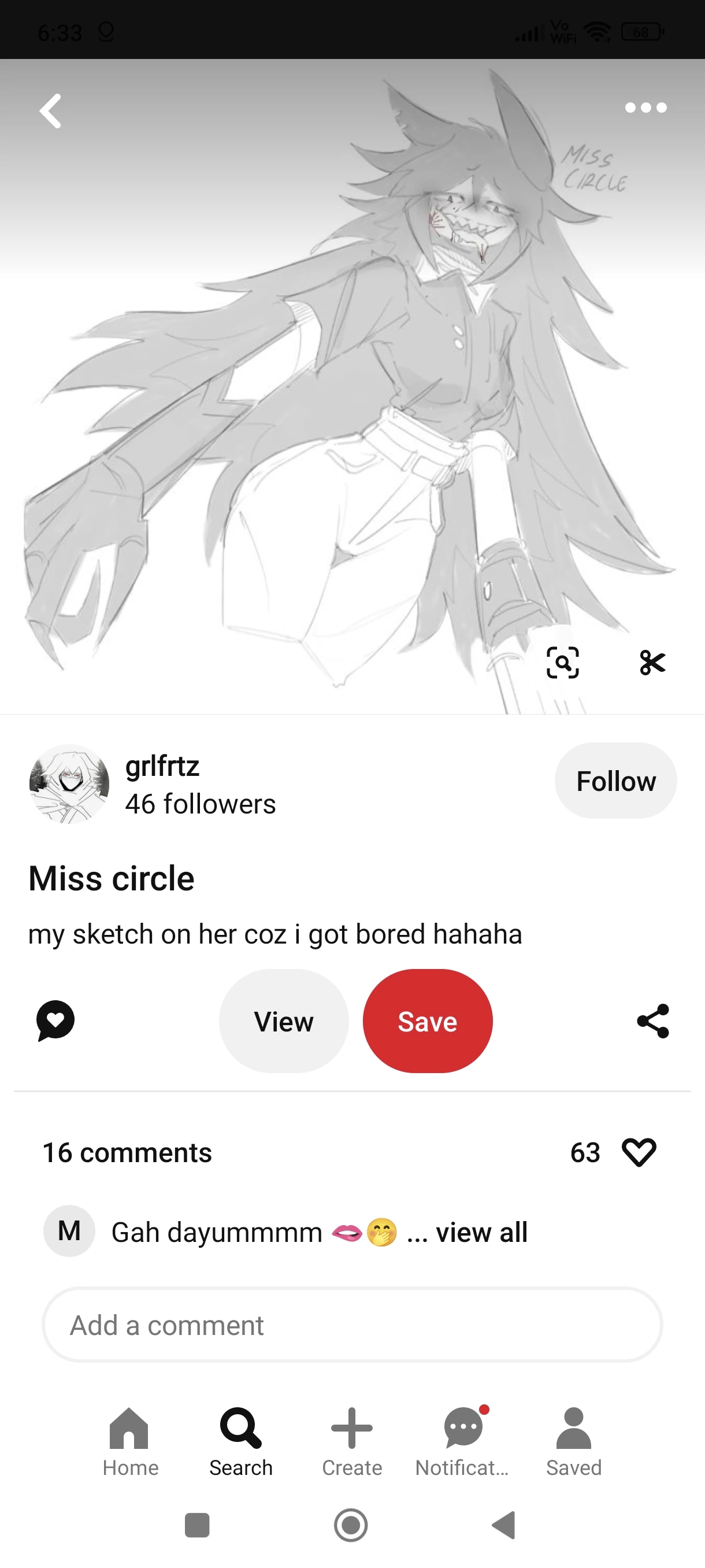Like the pin with the heart icon
705x1568 pixels.
(x=638, y=1152)
